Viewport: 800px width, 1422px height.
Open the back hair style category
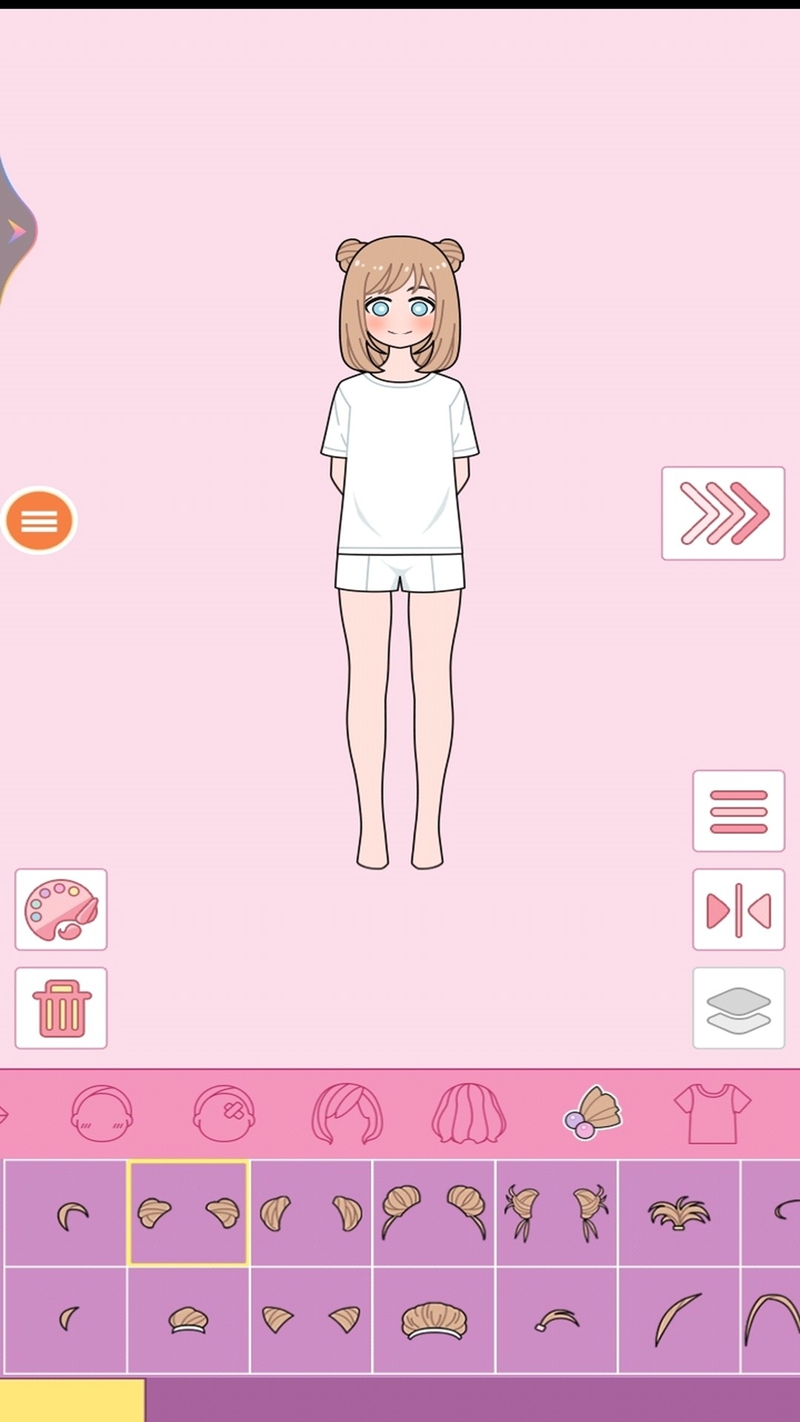click(467, 1112)
